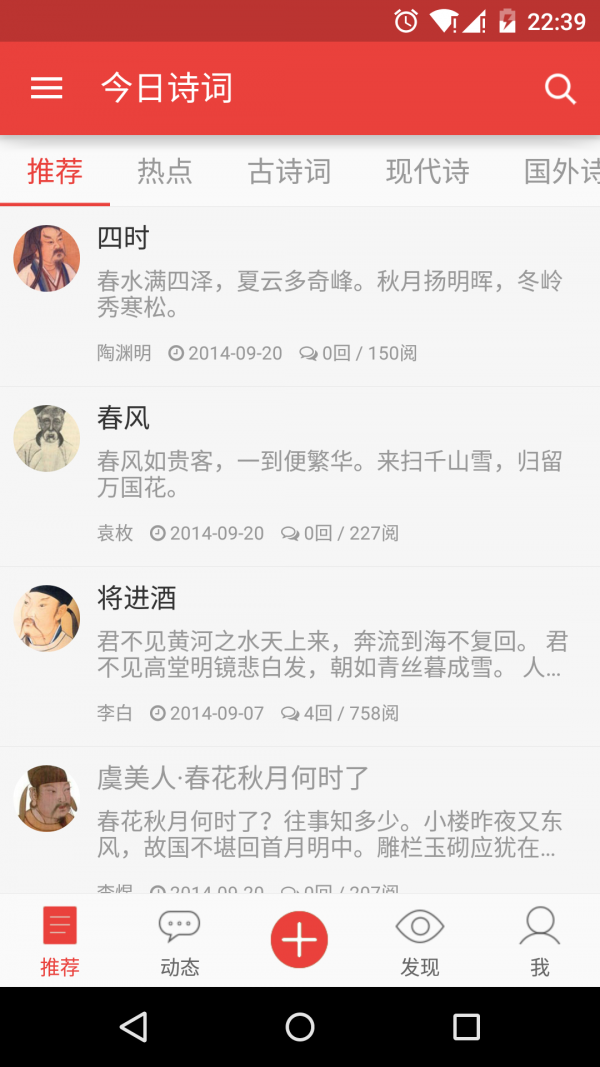Switch to the 古诗词 tab
600x1067 pixels.
click(289, 171)
